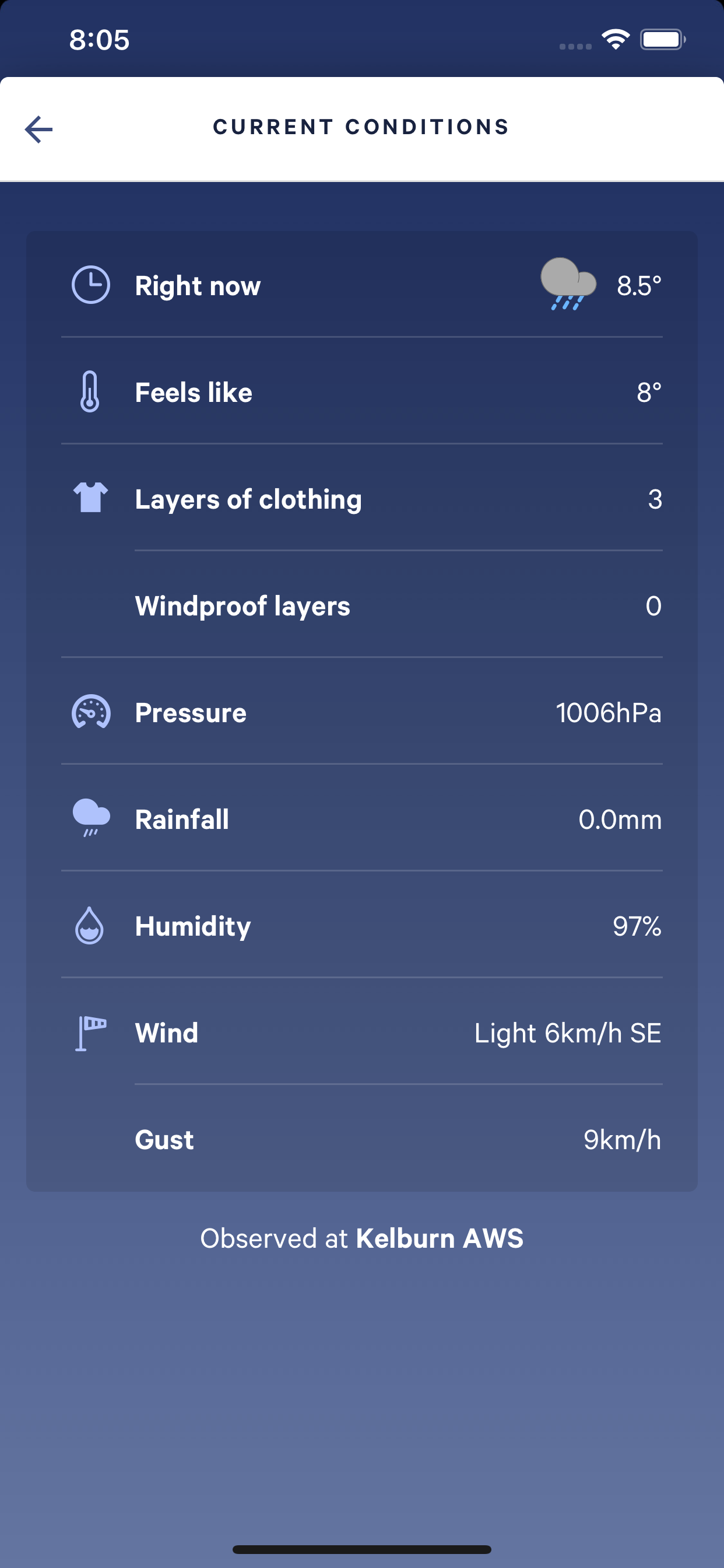Select the Feels like row
The image size is (724, 1568).
pos(362,391)
